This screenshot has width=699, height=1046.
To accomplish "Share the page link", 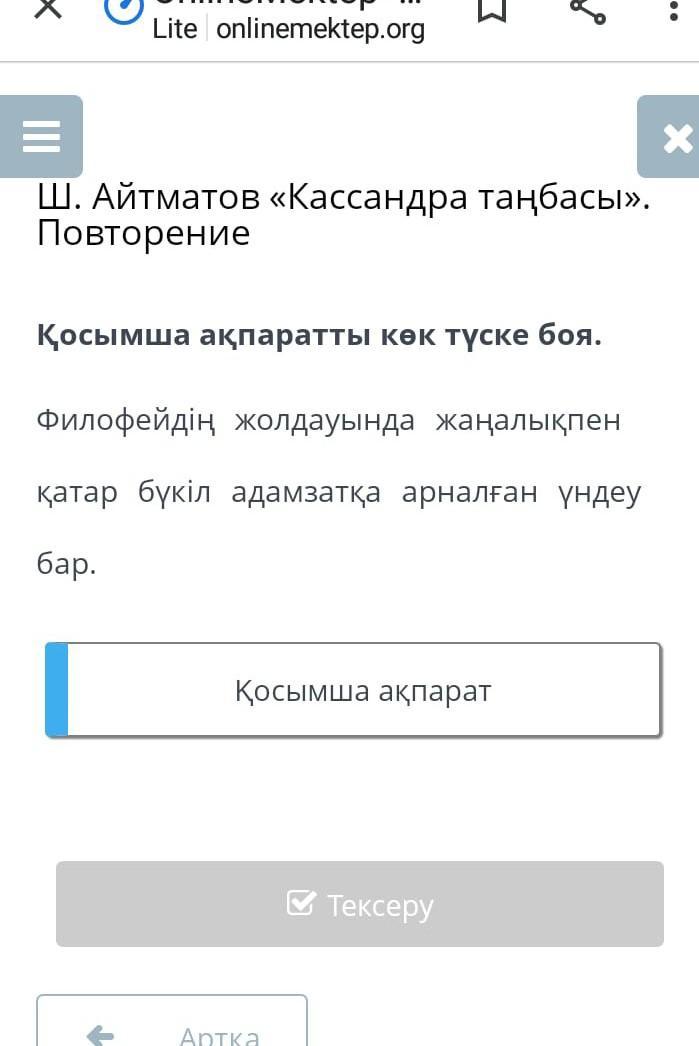I will pyautogui.click(x=588, y=9).
